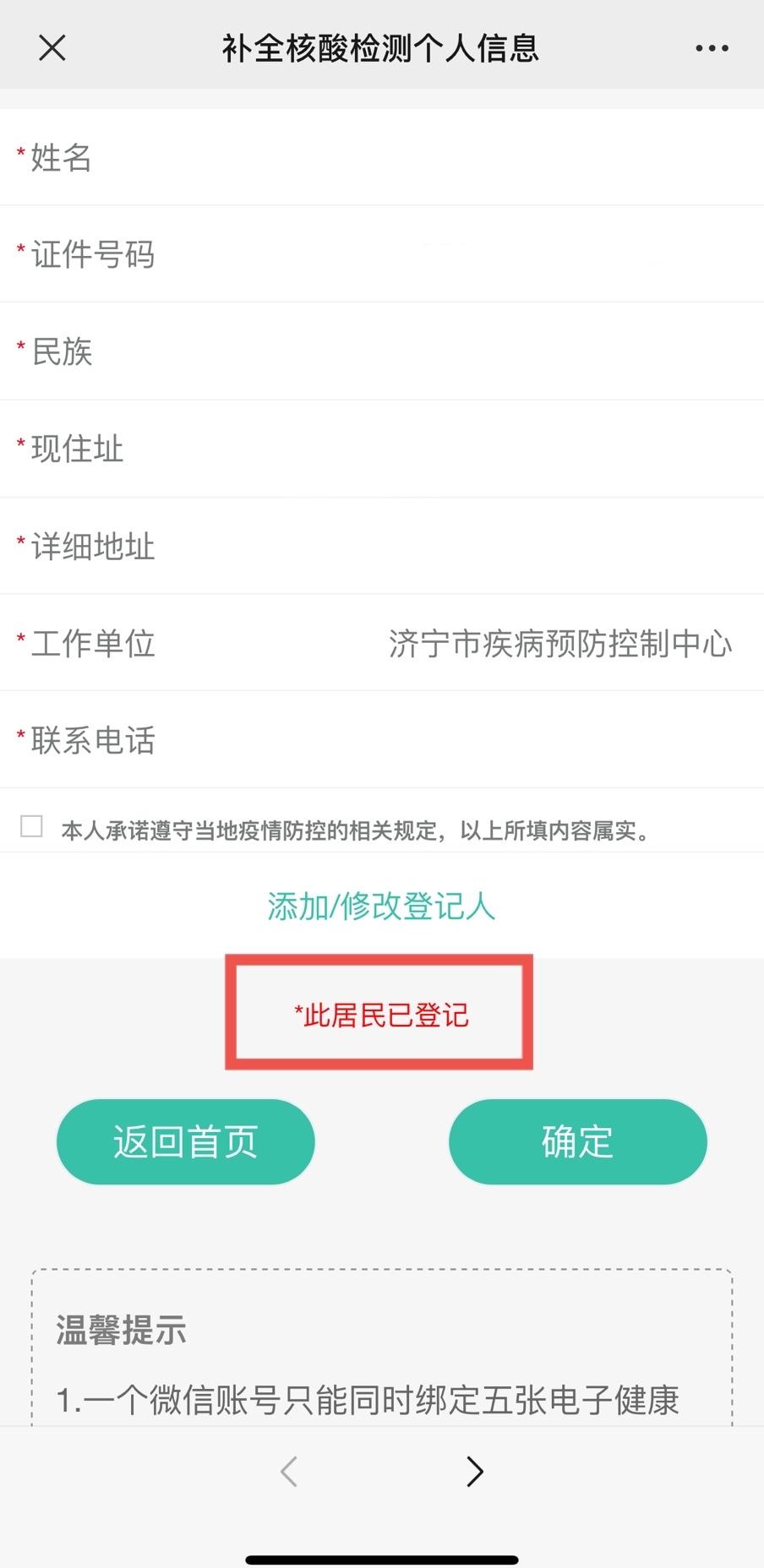Click the 详细地址 detailed address field
Image resolution: width=764 pixels, height=1568 pixels.
(x=382, y=547)
